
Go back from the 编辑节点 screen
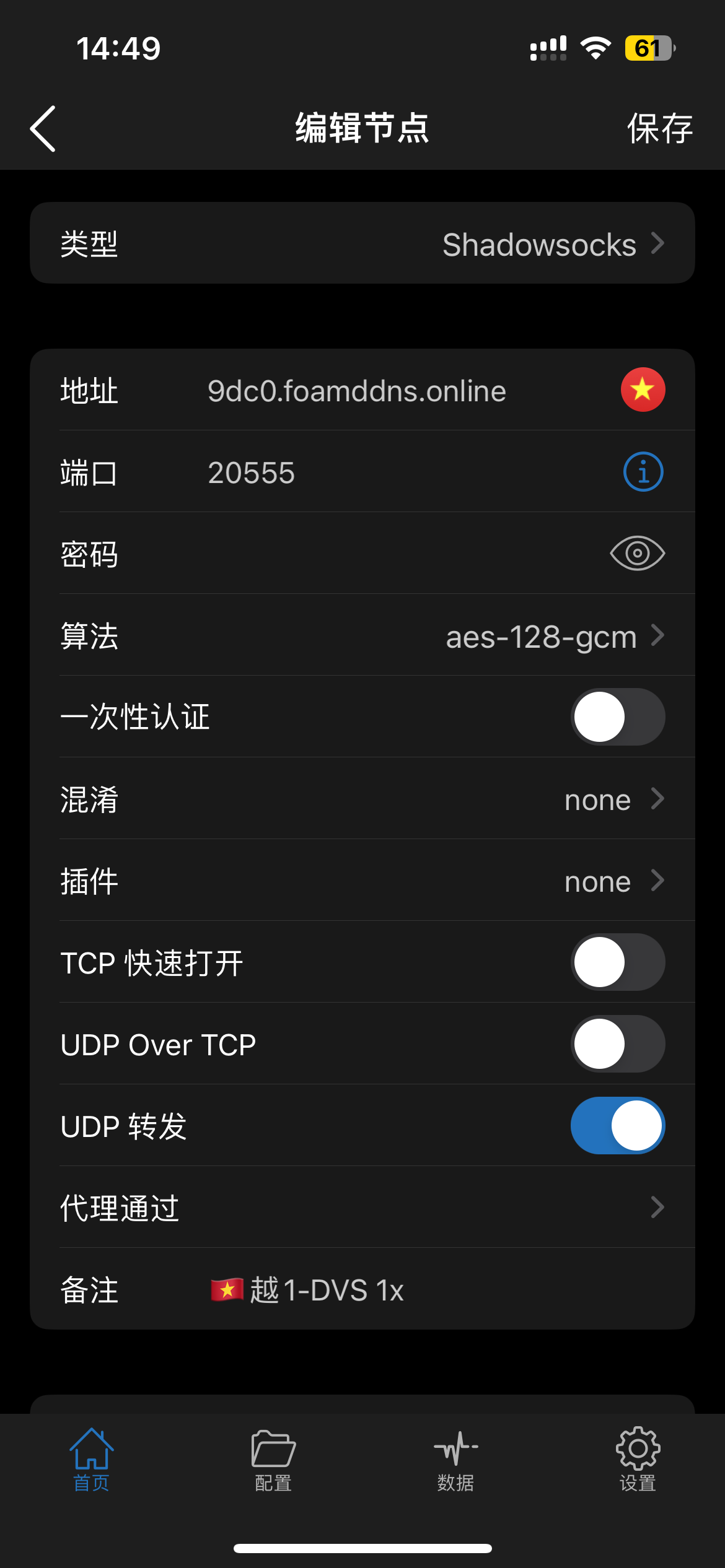click(x=43, y=129)
